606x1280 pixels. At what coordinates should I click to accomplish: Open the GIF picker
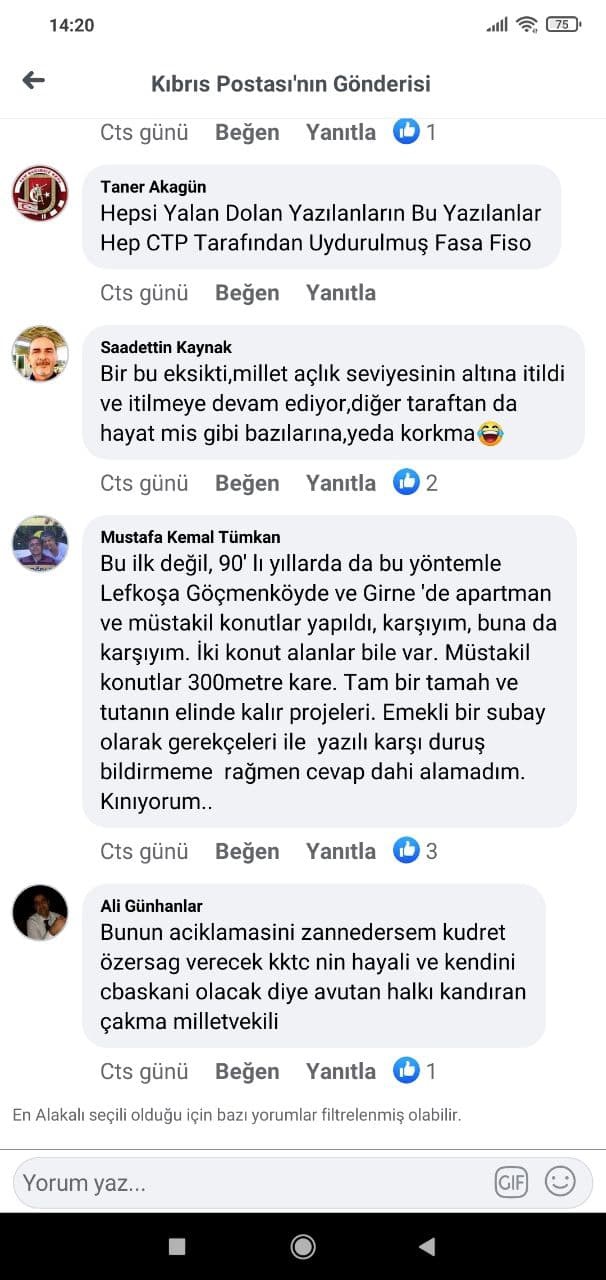(511, 1183)
